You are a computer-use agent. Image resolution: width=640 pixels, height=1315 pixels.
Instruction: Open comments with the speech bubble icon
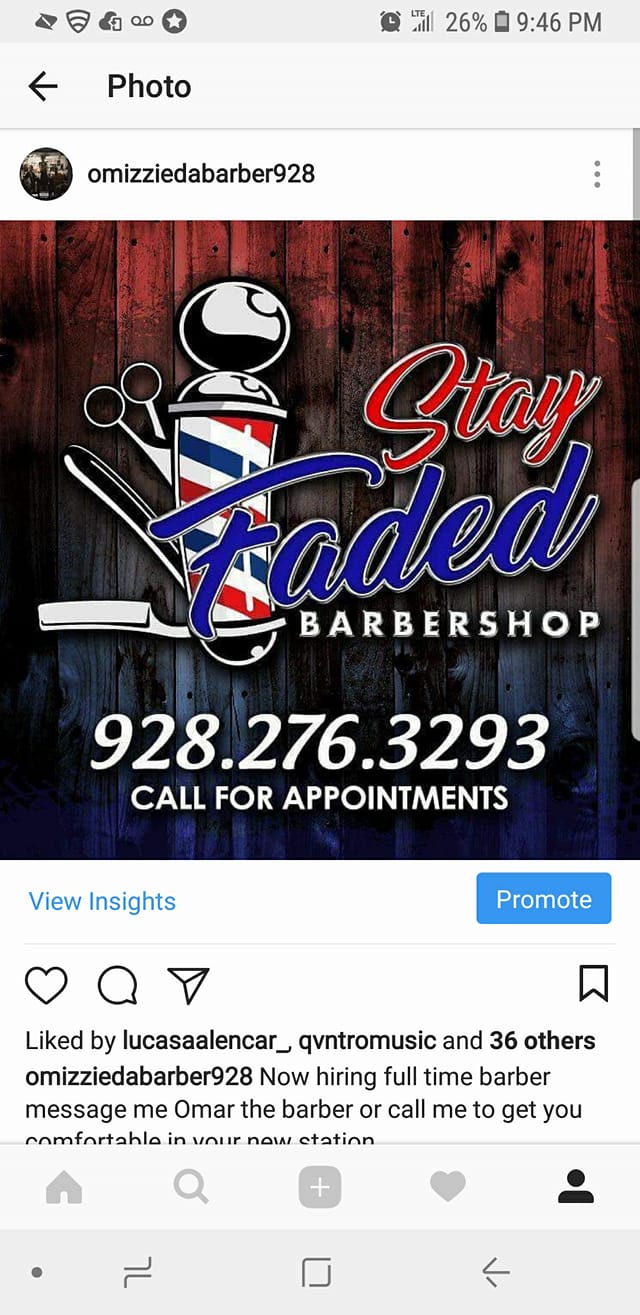[117, 985]
